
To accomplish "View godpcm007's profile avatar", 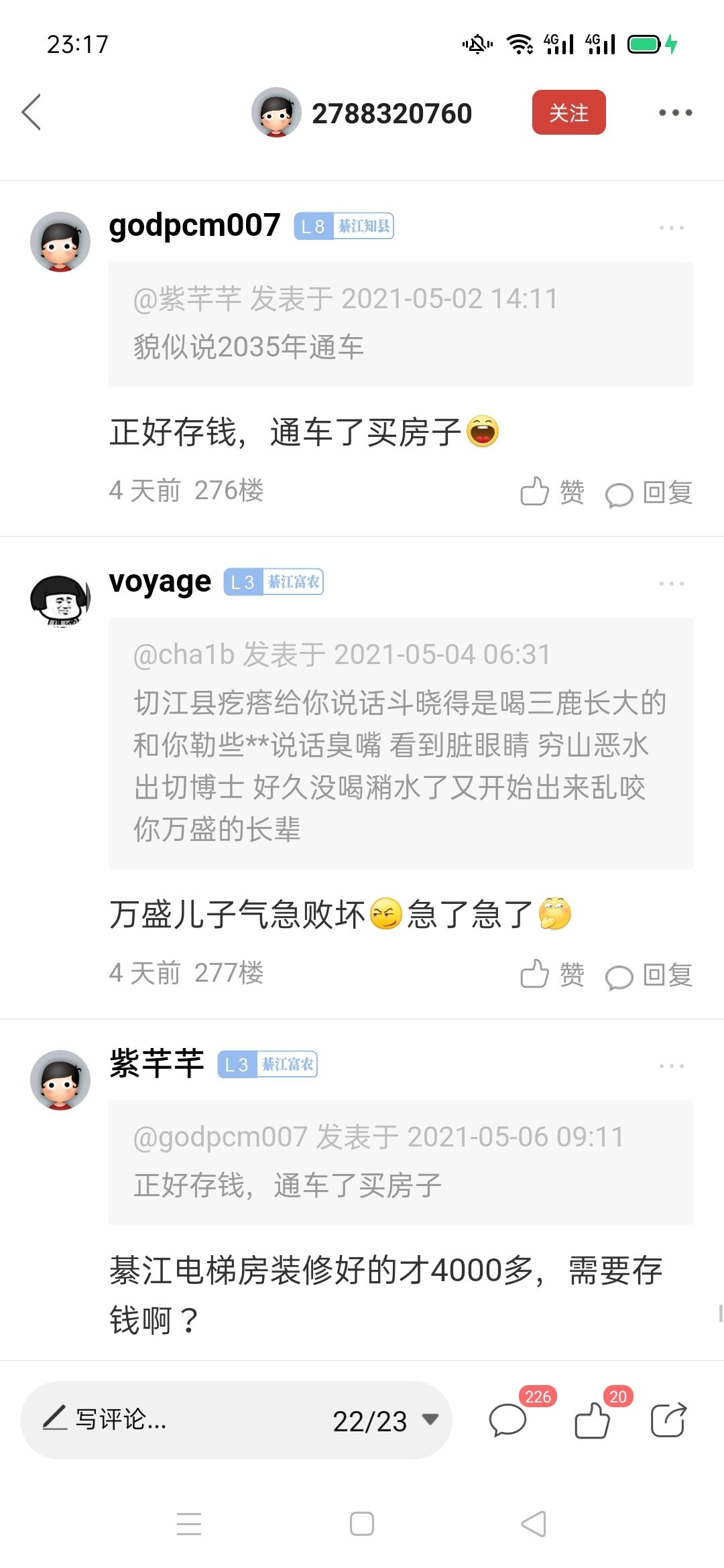I will click(60, 242).
